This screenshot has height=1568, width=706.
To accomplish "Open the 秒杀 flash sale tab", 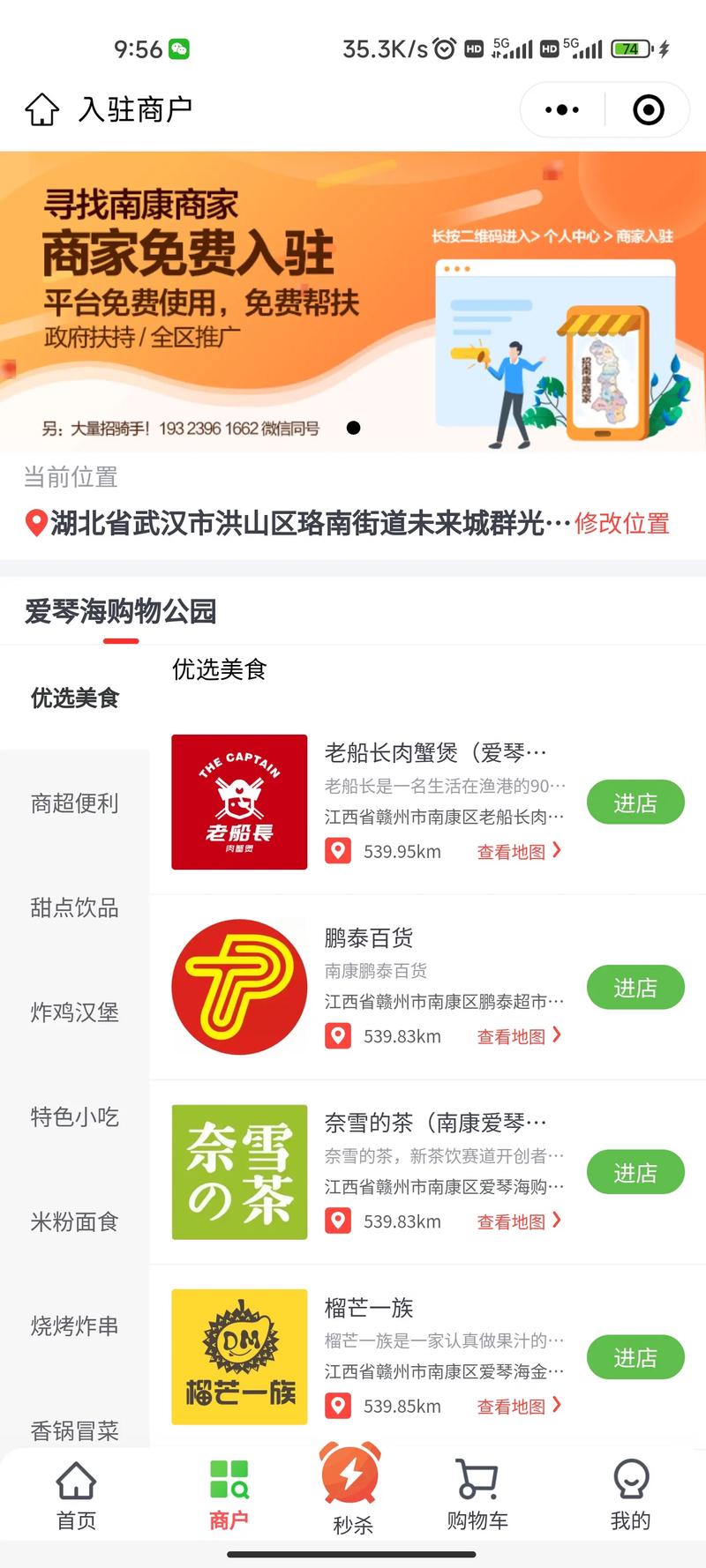I will pos(352,1489).
